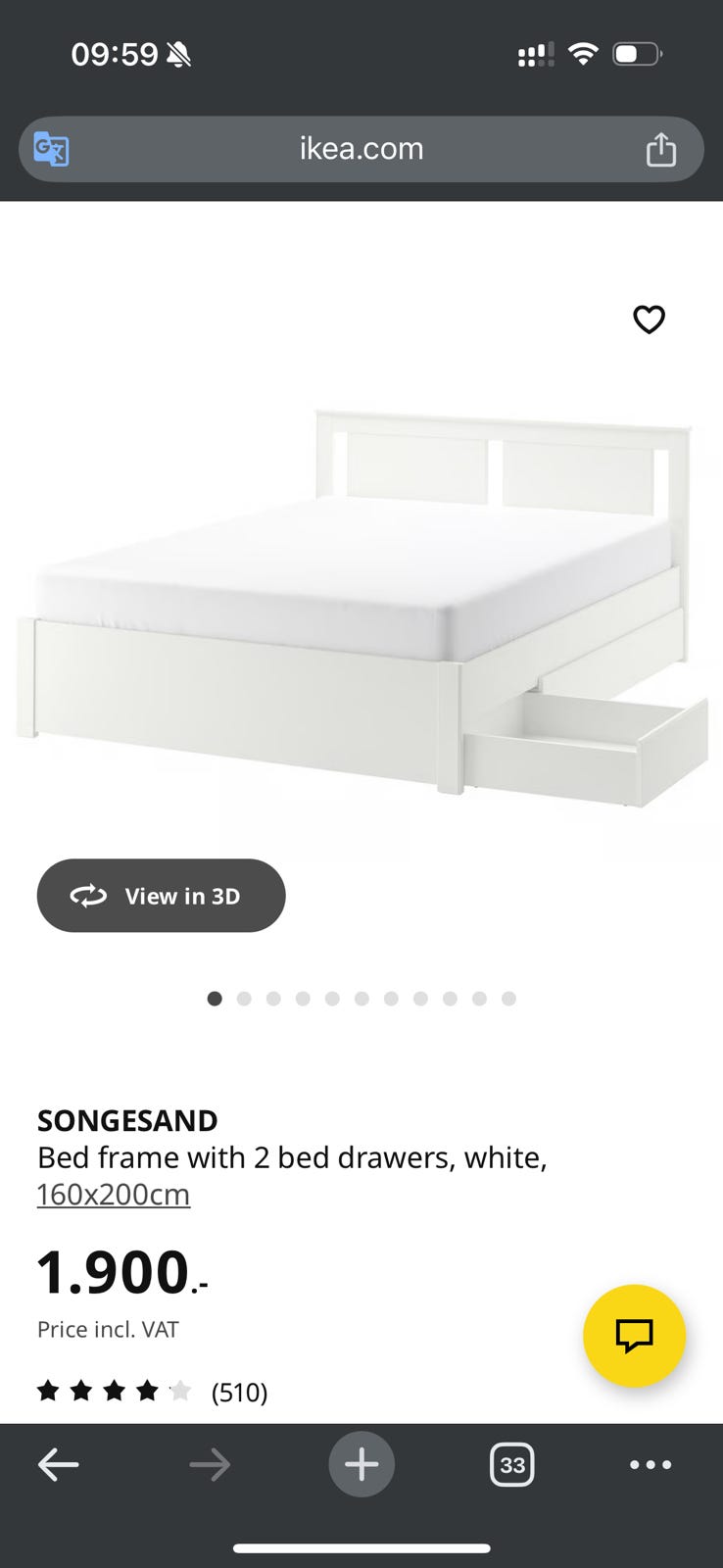This screenshot has height=1568, width=723.
Task: Translate the page with the translate icon
Action: pyautogui.click(x=51, y=149)
